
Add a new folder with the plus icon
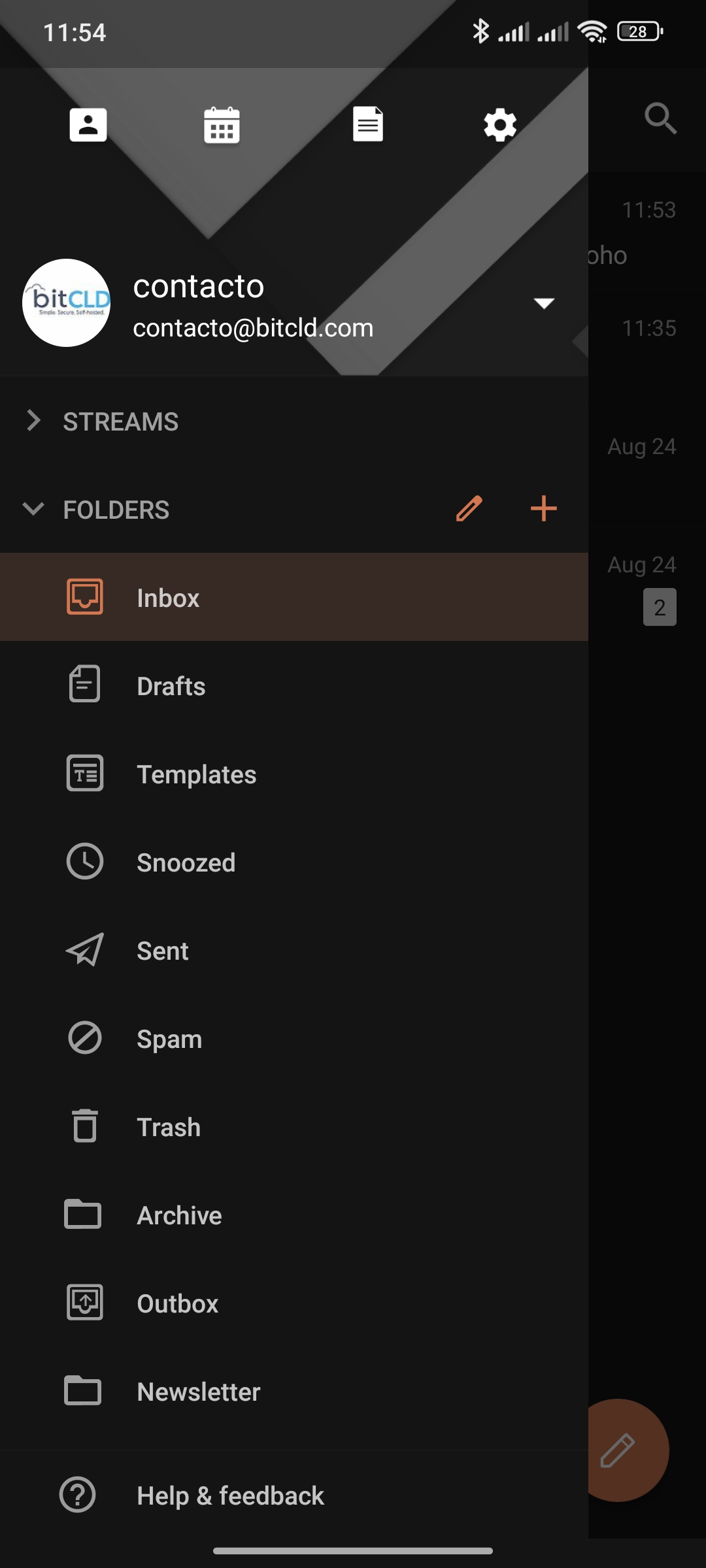click(x=543, y=509)
